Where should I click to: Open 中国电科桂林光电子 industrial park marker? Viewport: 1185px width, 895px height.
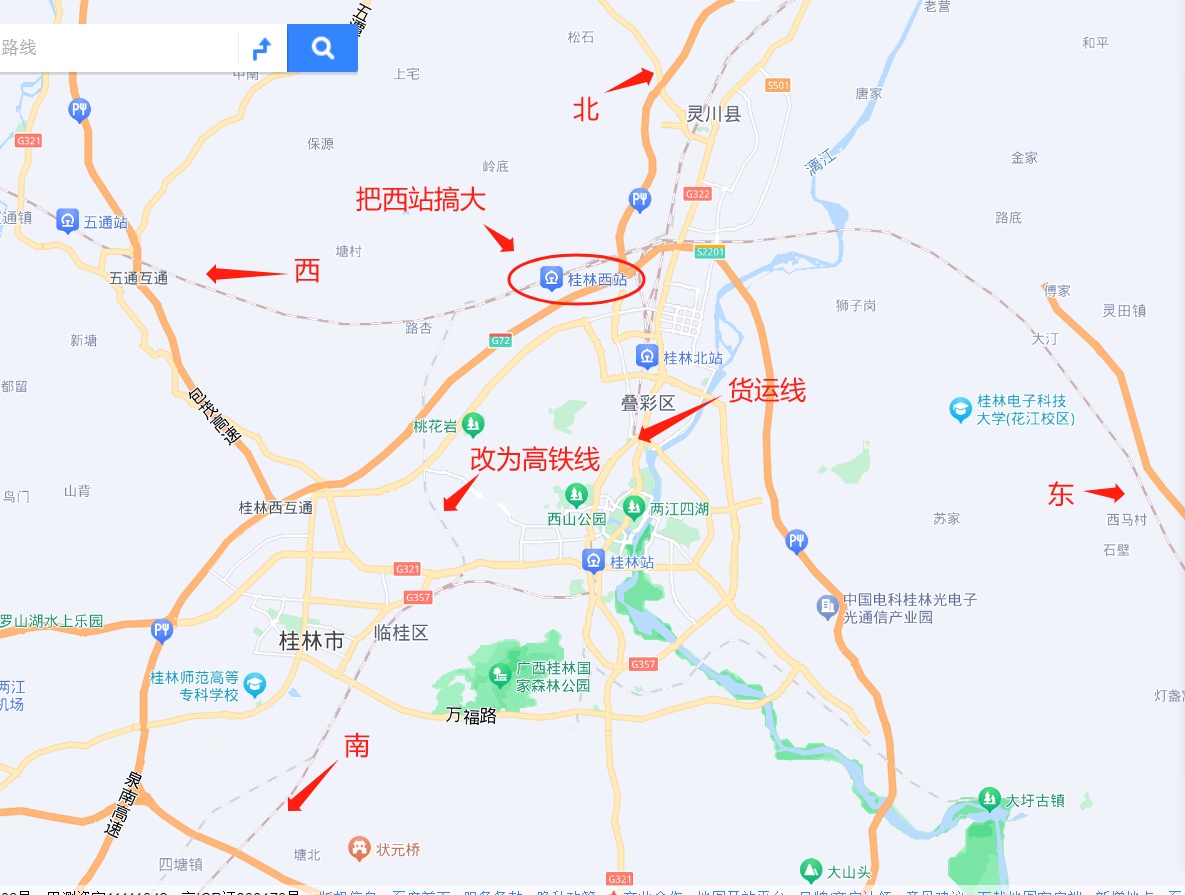(827, 607)
